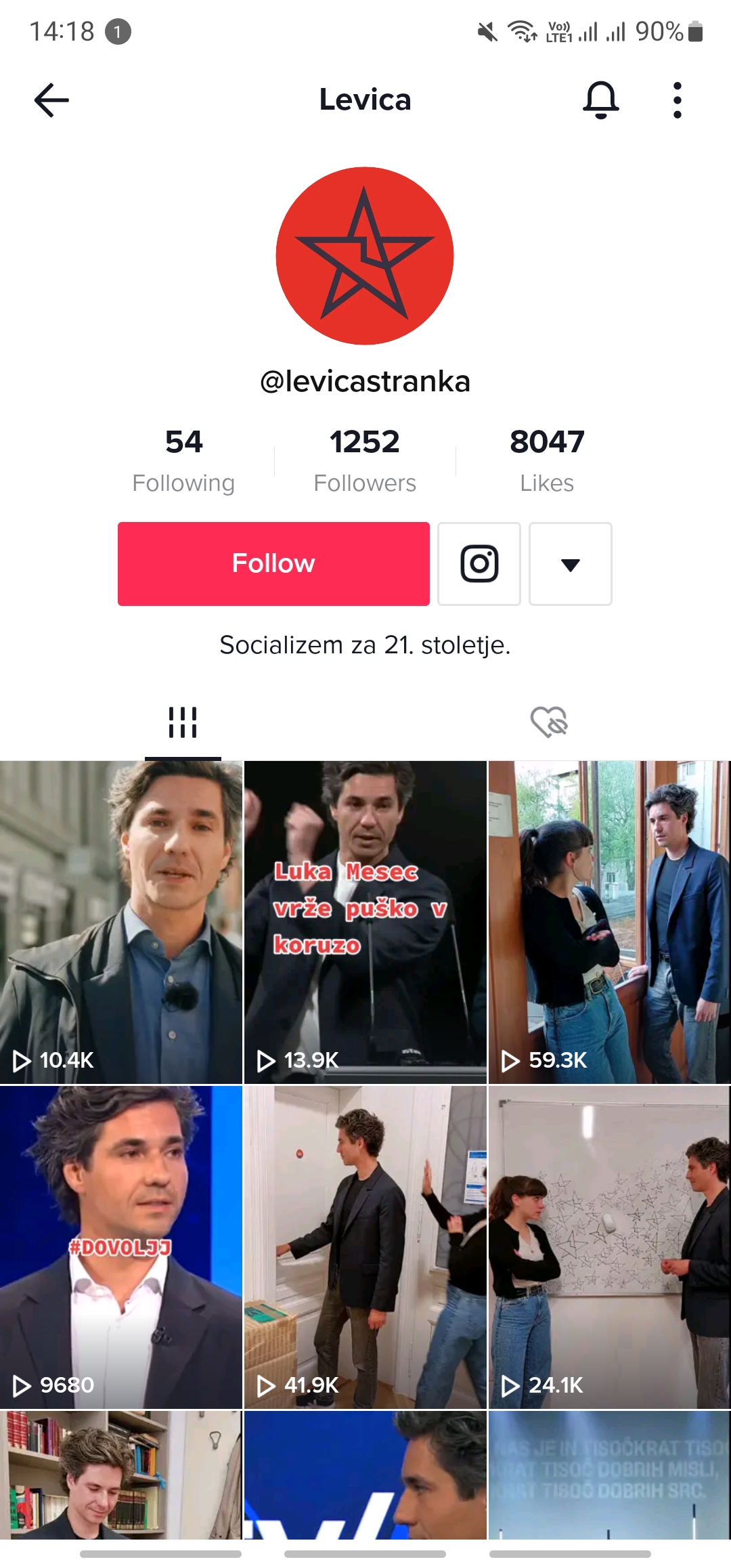The height and width of the screenshot is (1568, 731).
Task: Play the video with 41.9K views
Action: click(x=365, y=1246)
